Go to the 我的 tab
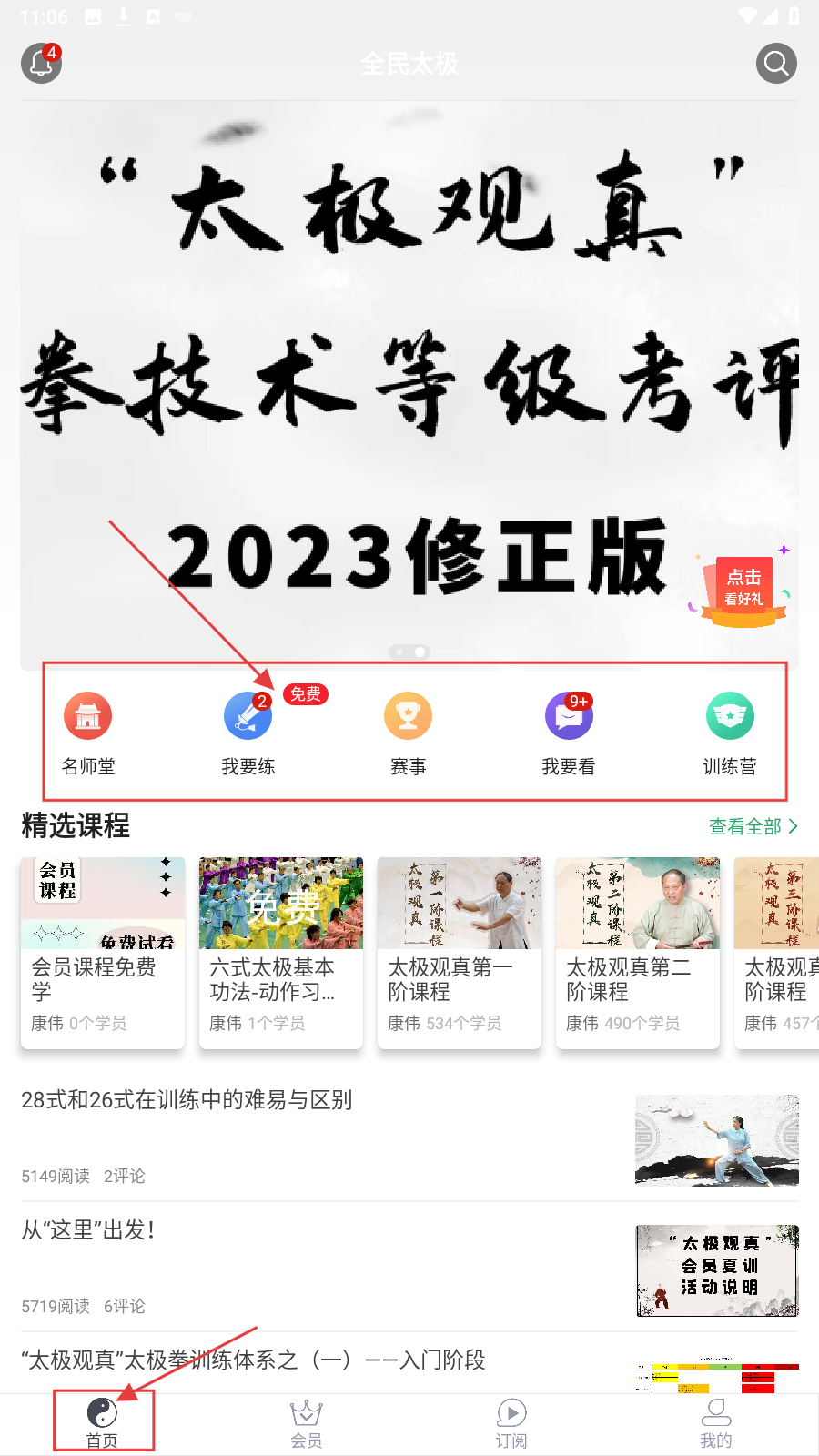 716,1424
